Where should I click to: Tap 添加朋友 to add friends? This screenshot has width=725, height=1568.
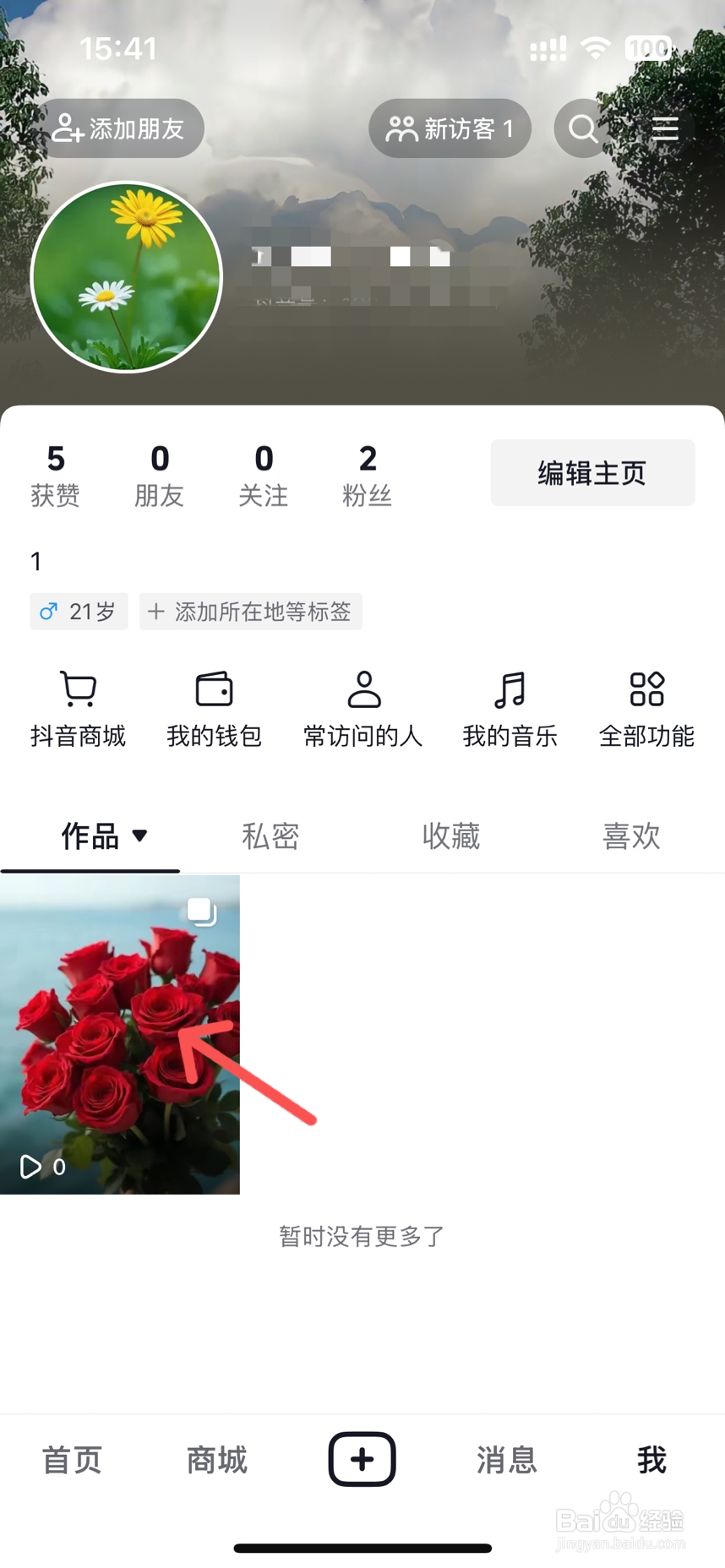120,128
